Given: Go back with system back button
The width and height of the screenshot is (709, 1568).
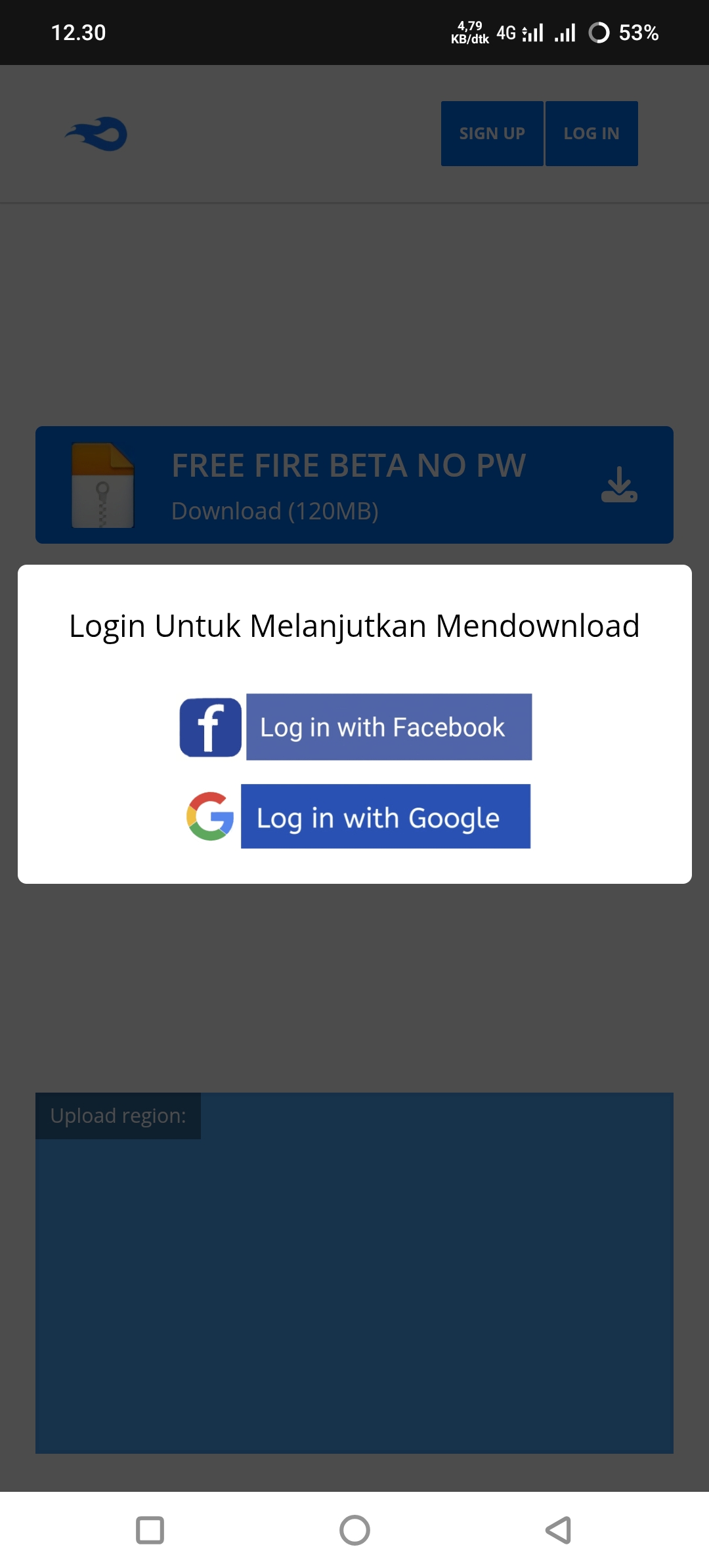Looking at the screenshot, I should [x=559, y=1530].
